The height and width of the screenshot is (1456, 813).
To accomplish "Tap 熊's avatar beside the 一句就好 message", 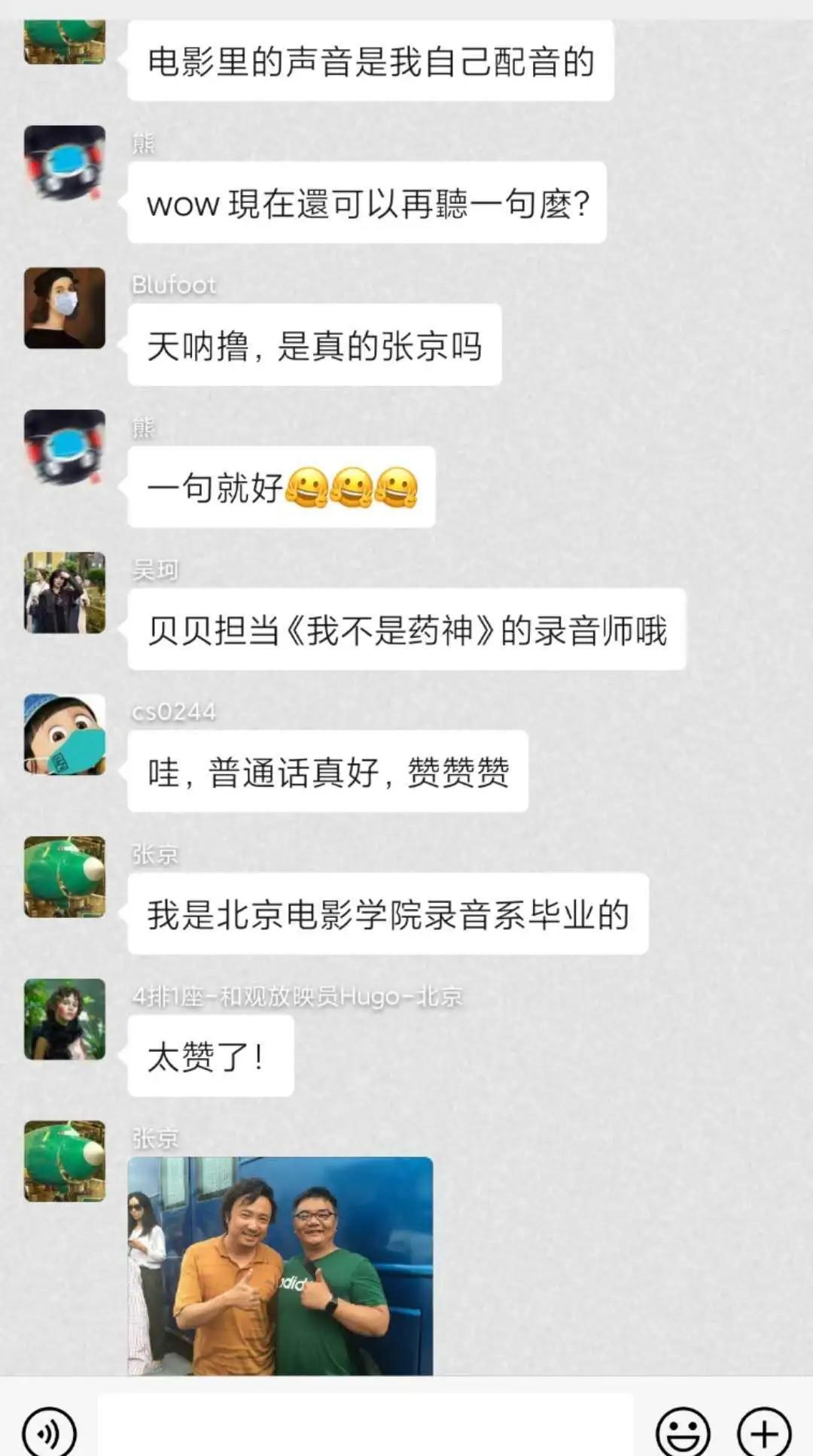I will point(65,450).
